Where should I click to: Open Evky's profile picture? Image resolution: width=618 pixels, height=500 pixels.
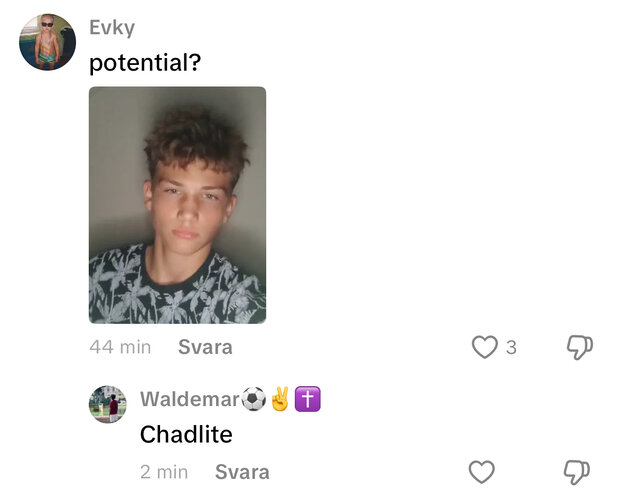click(48, 42)
